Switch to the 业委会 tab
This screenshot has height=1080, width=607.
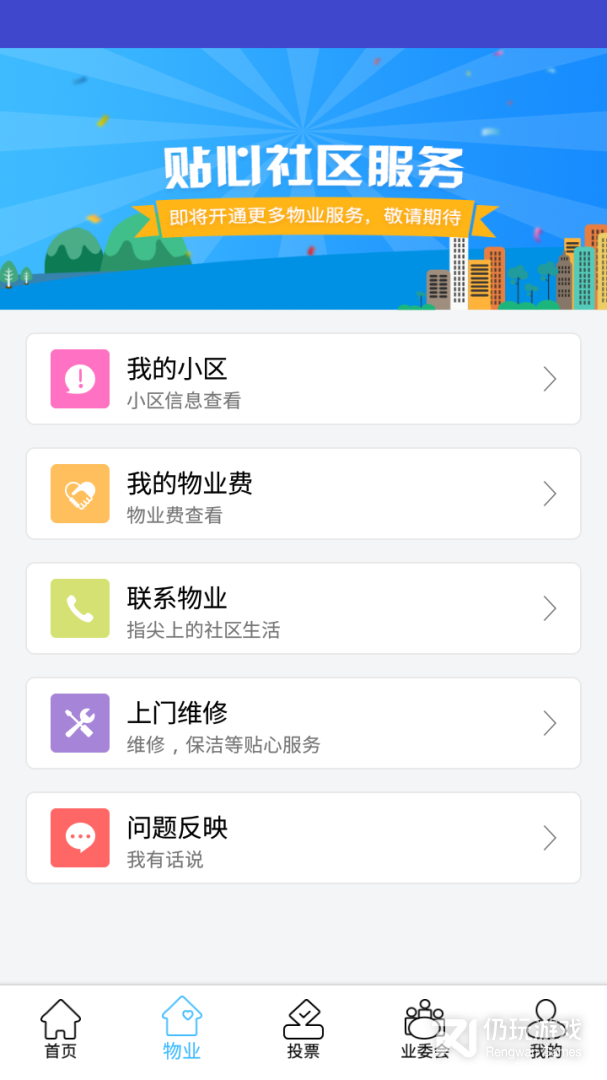(x=425, y=1030)
